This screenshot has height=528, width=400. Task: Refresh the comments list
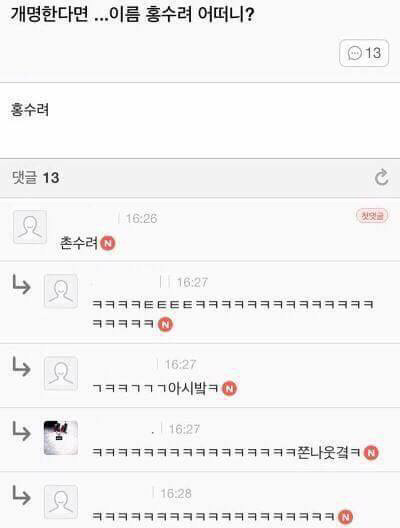(381, 177)
